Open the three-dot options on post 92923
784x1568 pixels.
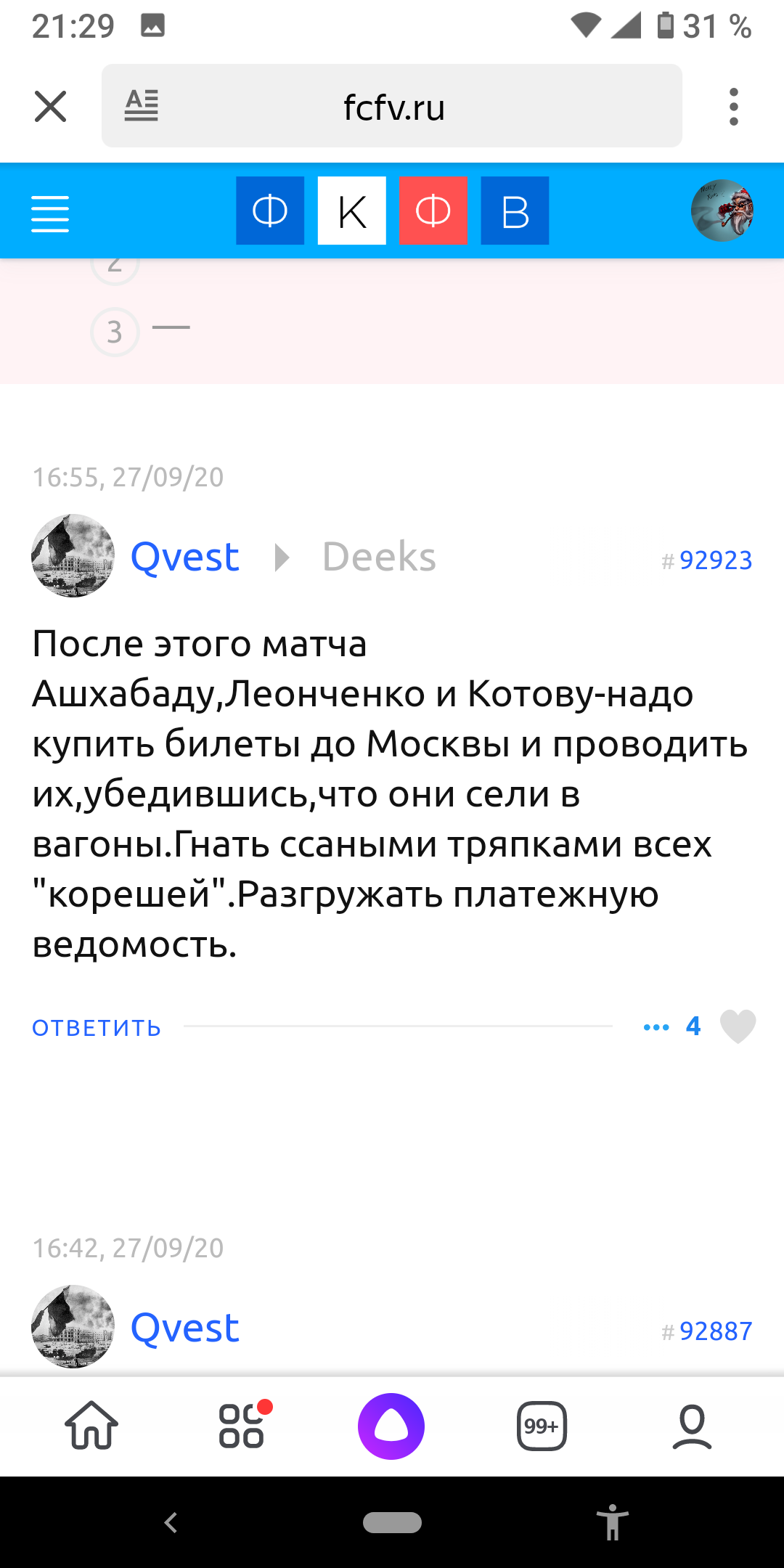pyautogui.click(x=656, y=1027)
